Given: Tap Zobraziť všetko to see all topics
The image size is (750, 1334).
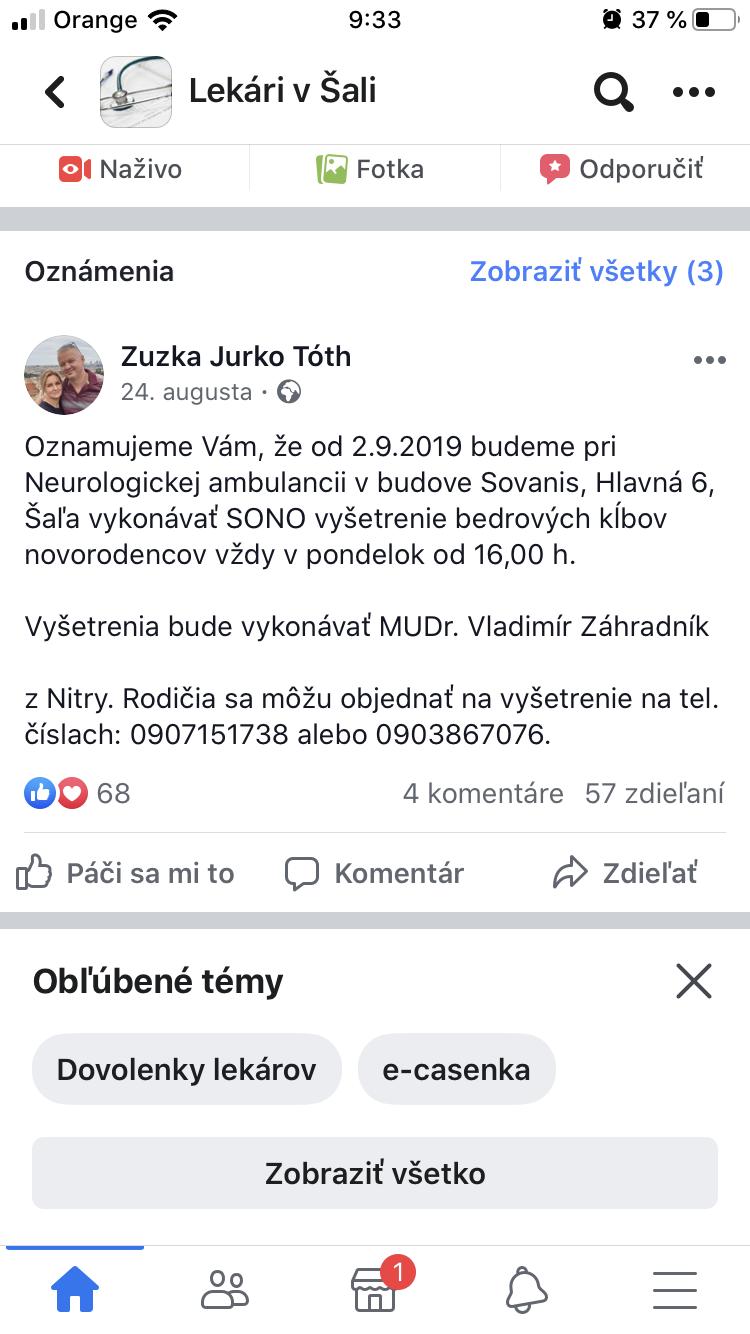Looking at the screenshot, I should pyautogui.click(x=375, y=1173).
